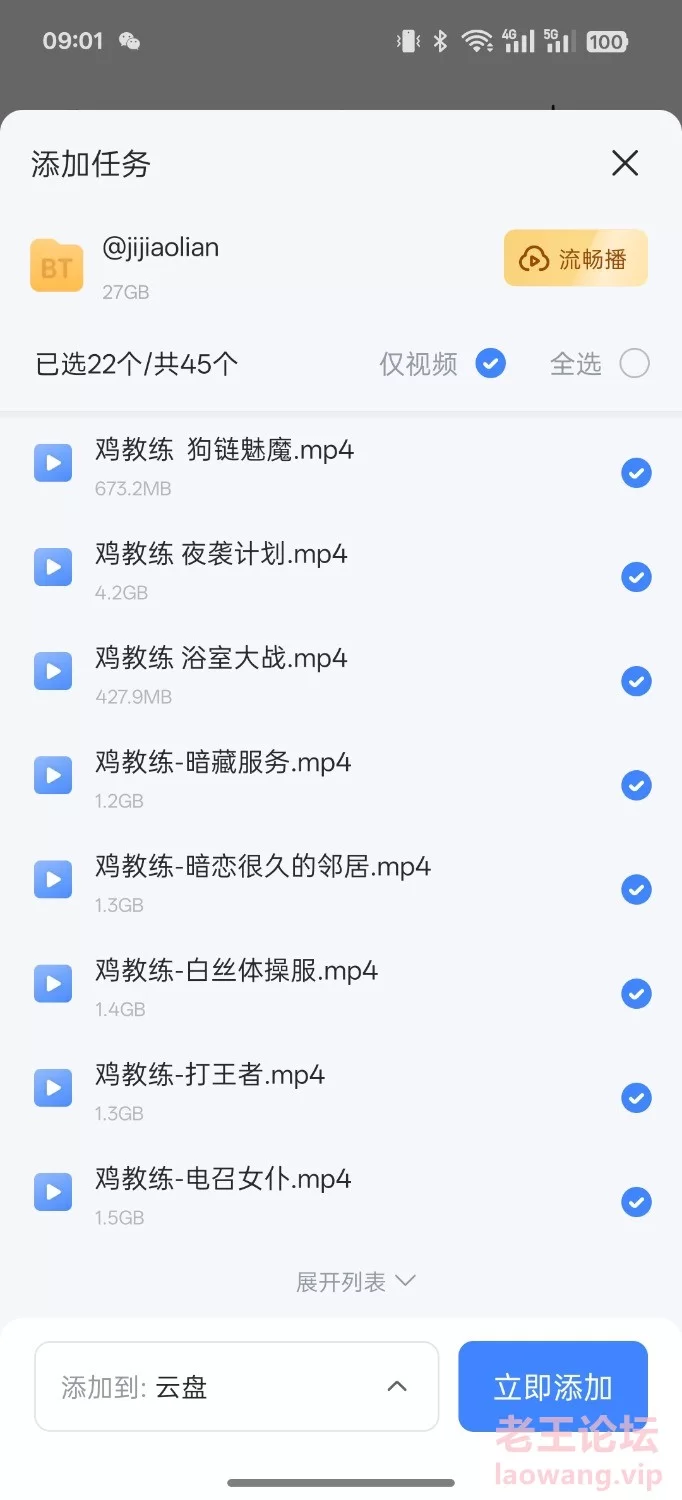
Task: Untick 鸡教练-白丝体操服.mp4
Action: pyautogui.click(x=636, y=993)
